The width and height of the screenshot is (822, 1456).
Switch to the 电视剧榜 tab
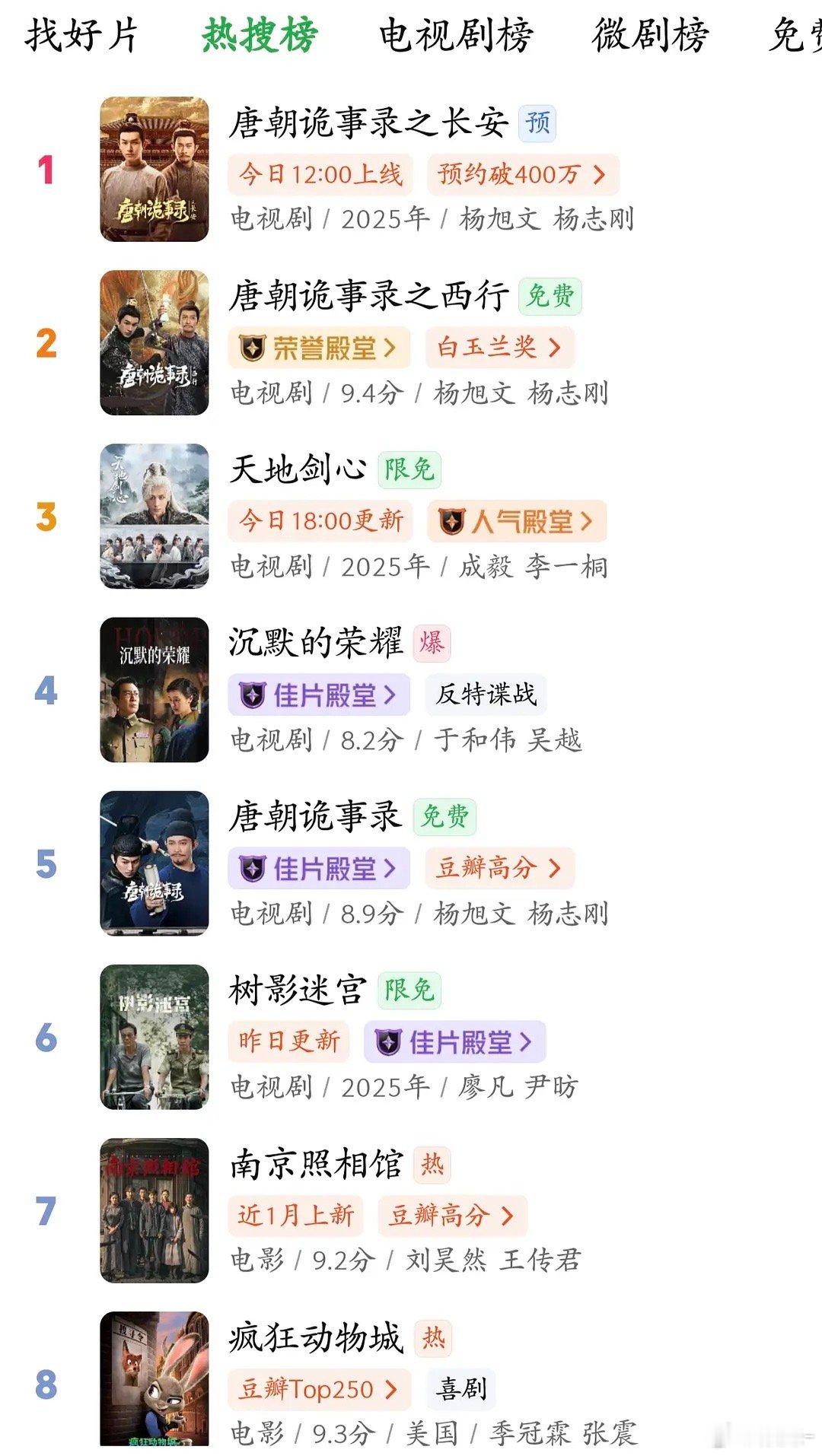point(456,35)
